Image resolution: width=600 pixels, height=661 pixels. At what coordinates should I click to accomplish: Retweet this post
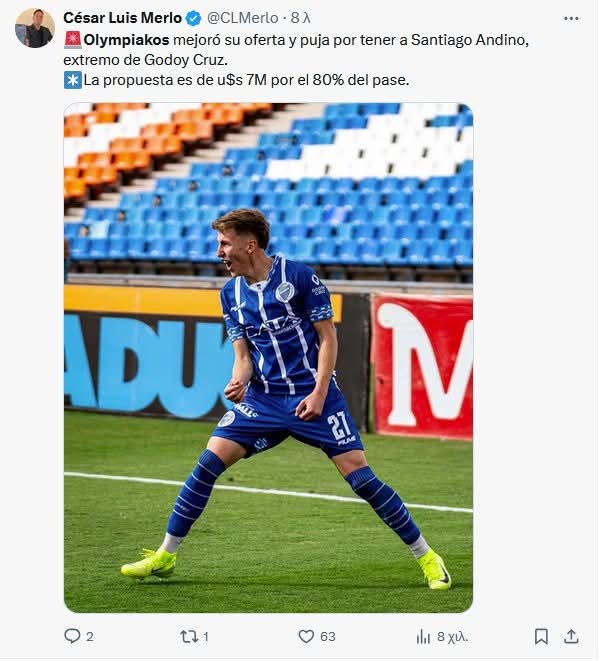click(189, 636)
